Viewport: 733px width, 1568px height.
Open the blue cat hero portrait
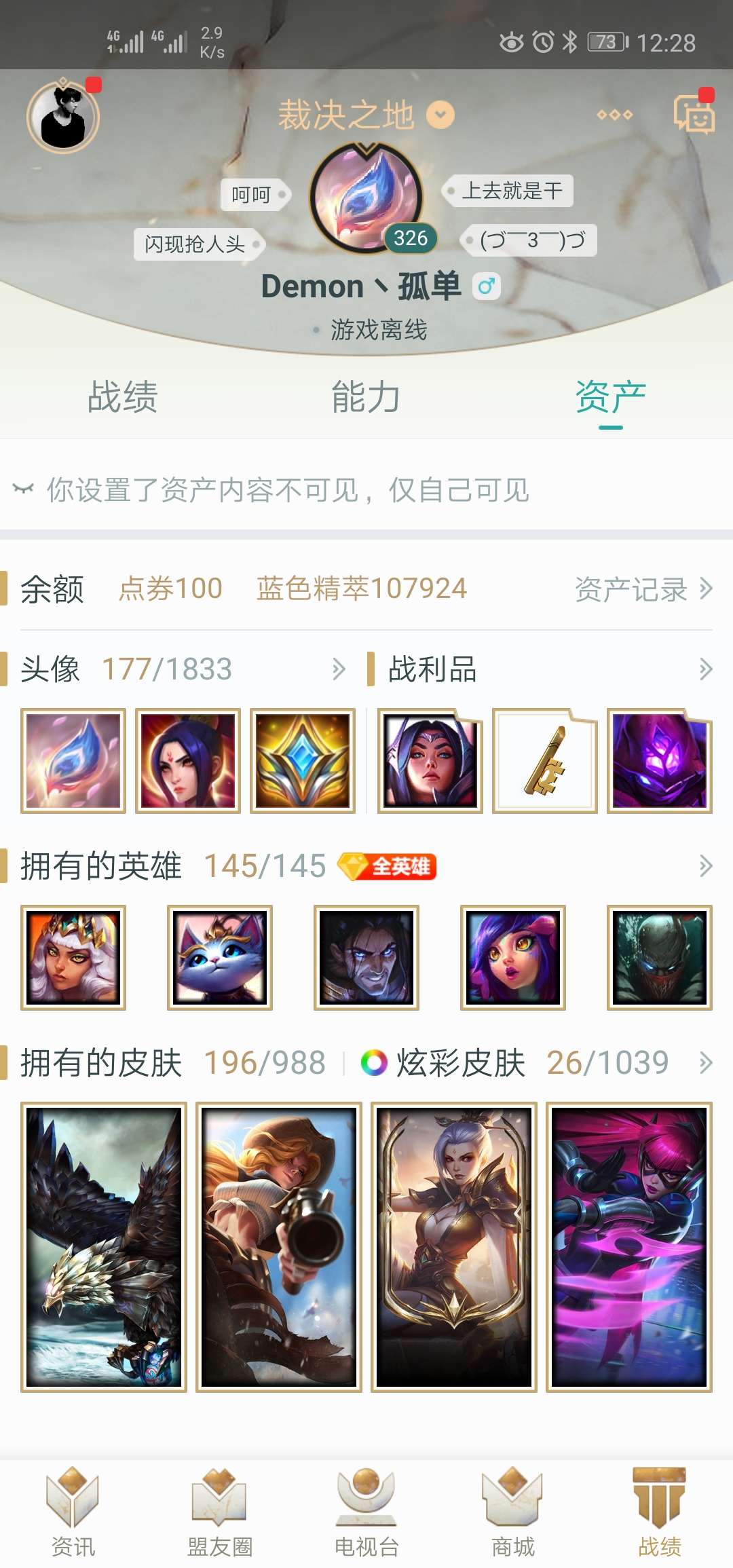coord(220,958)
